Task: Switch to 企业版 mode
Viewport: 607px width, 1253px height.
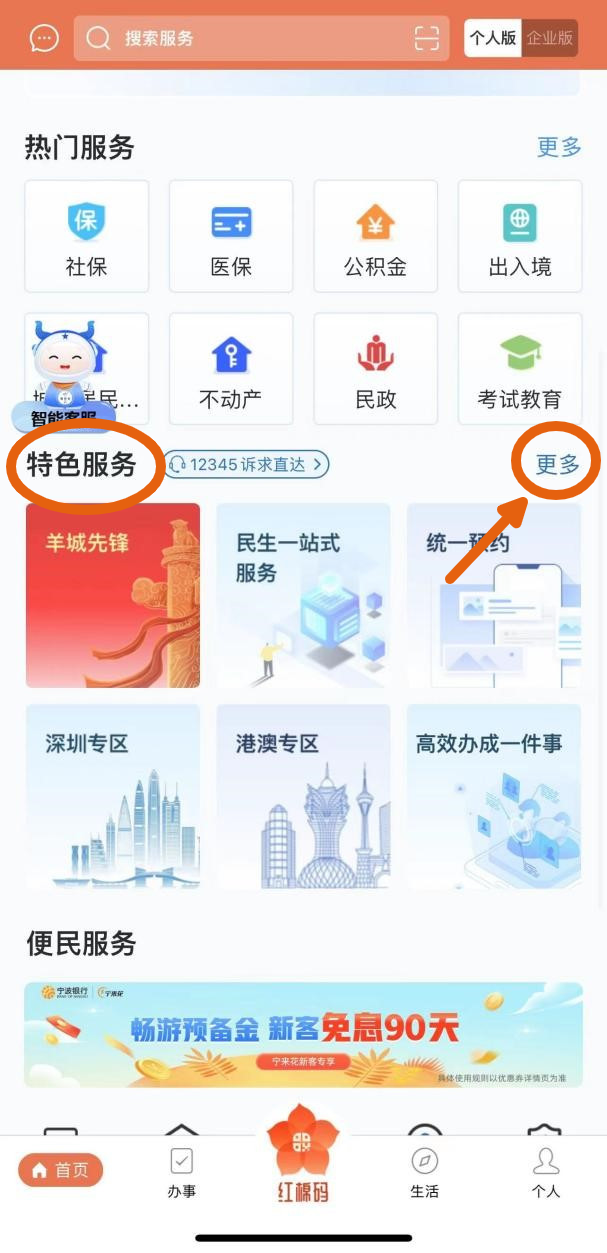Action: (x=550, y=38)
